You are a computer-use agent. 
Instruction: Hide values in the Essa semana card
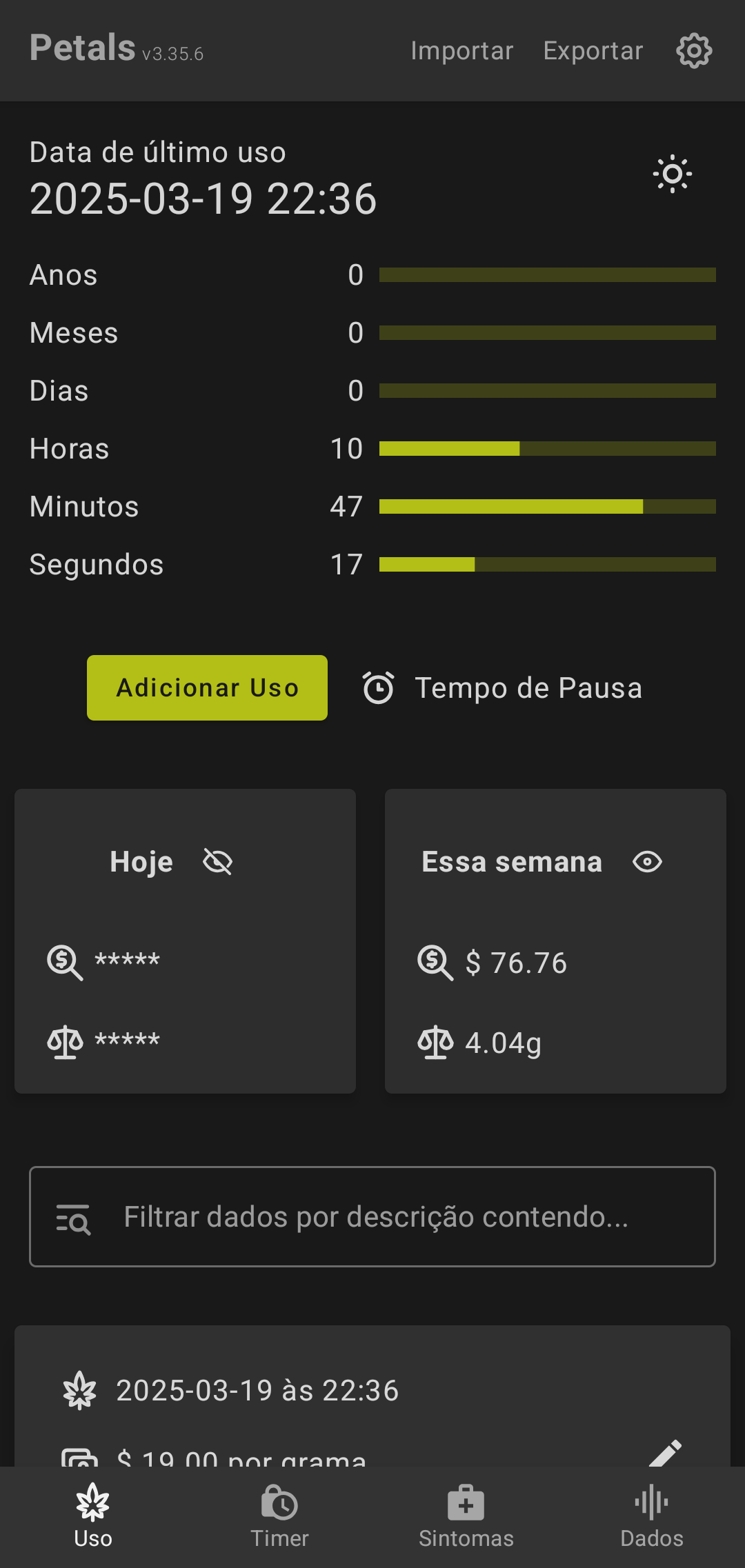(x=647, y=862)
